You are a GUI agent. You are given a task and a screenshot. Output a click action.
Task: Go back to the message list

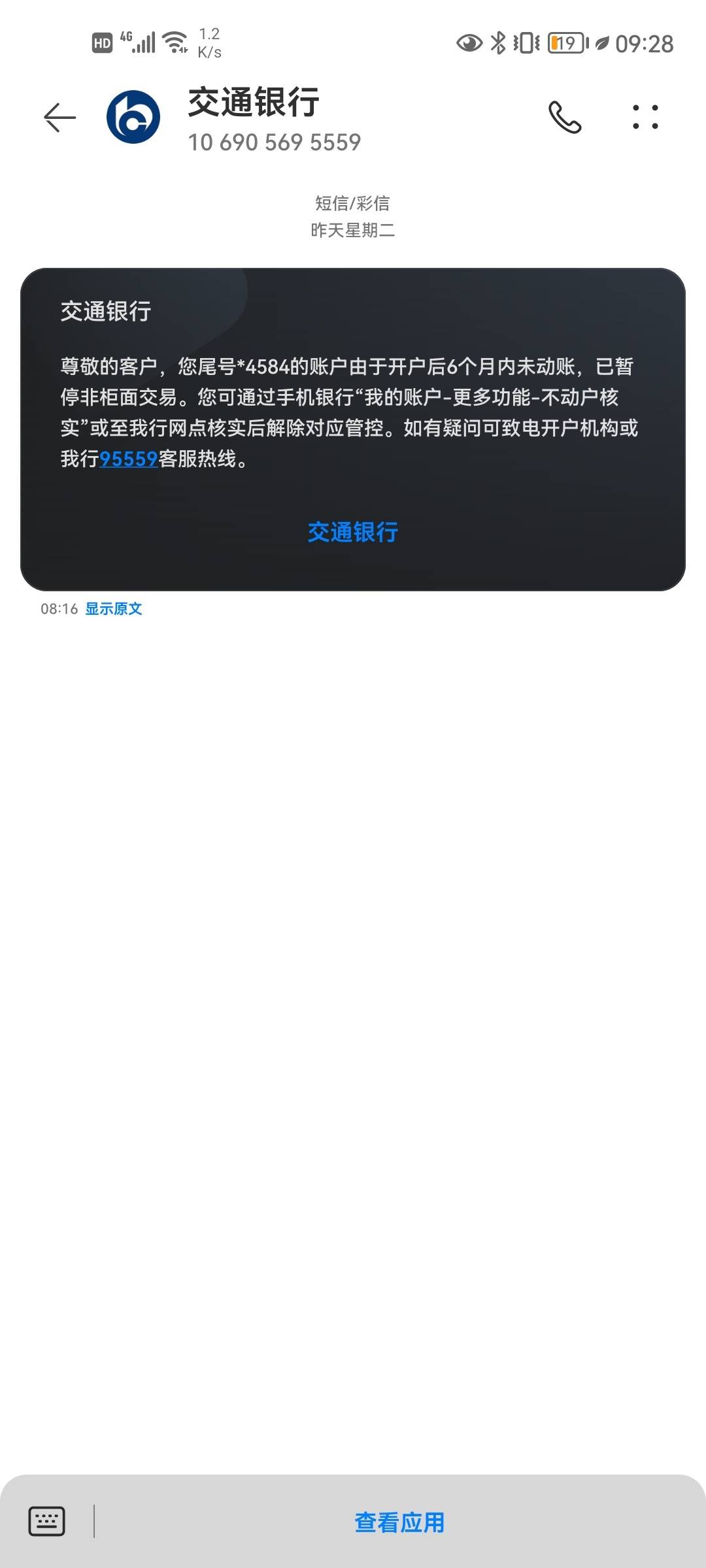coord(59,118)
